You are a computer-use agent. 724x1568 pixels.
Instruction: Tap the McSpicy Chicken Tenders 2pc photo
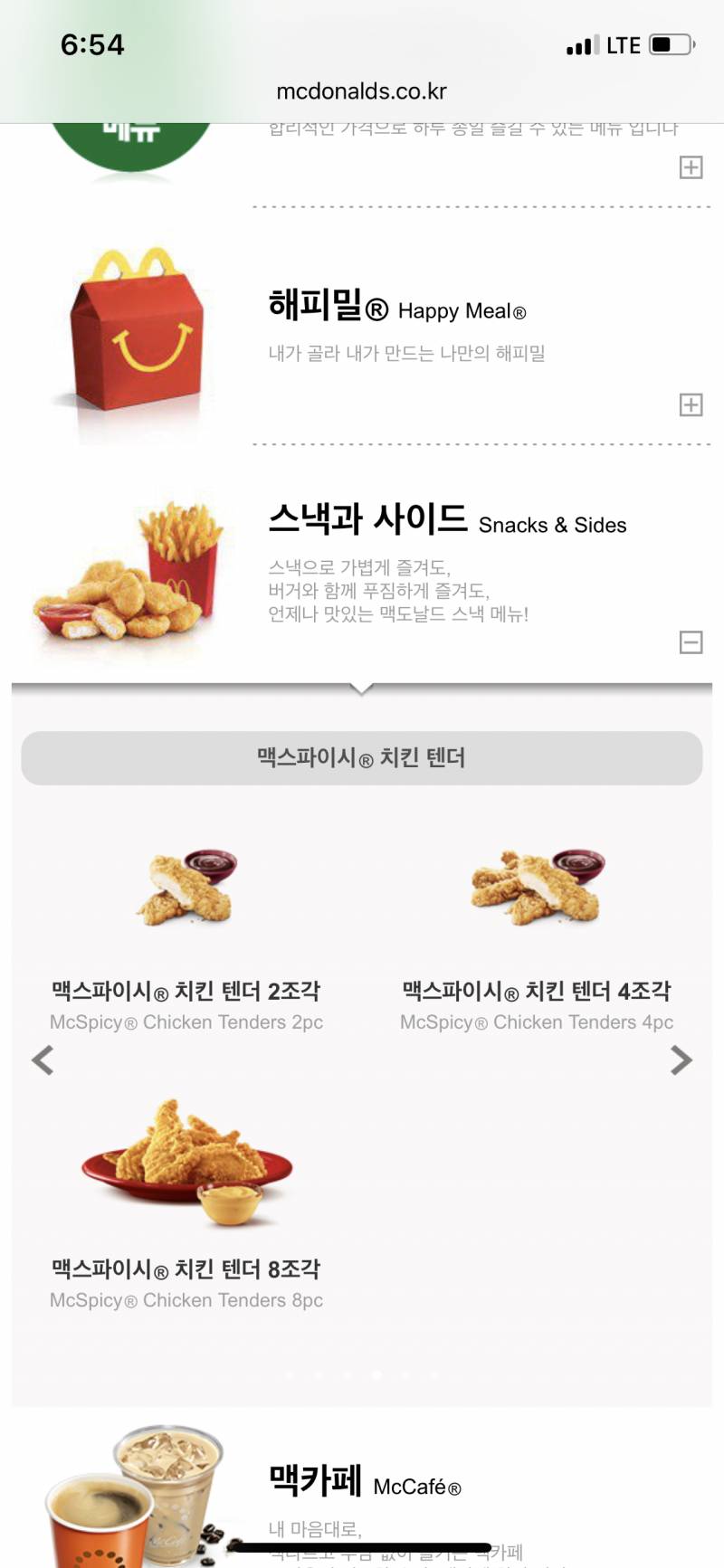(186, 887)
